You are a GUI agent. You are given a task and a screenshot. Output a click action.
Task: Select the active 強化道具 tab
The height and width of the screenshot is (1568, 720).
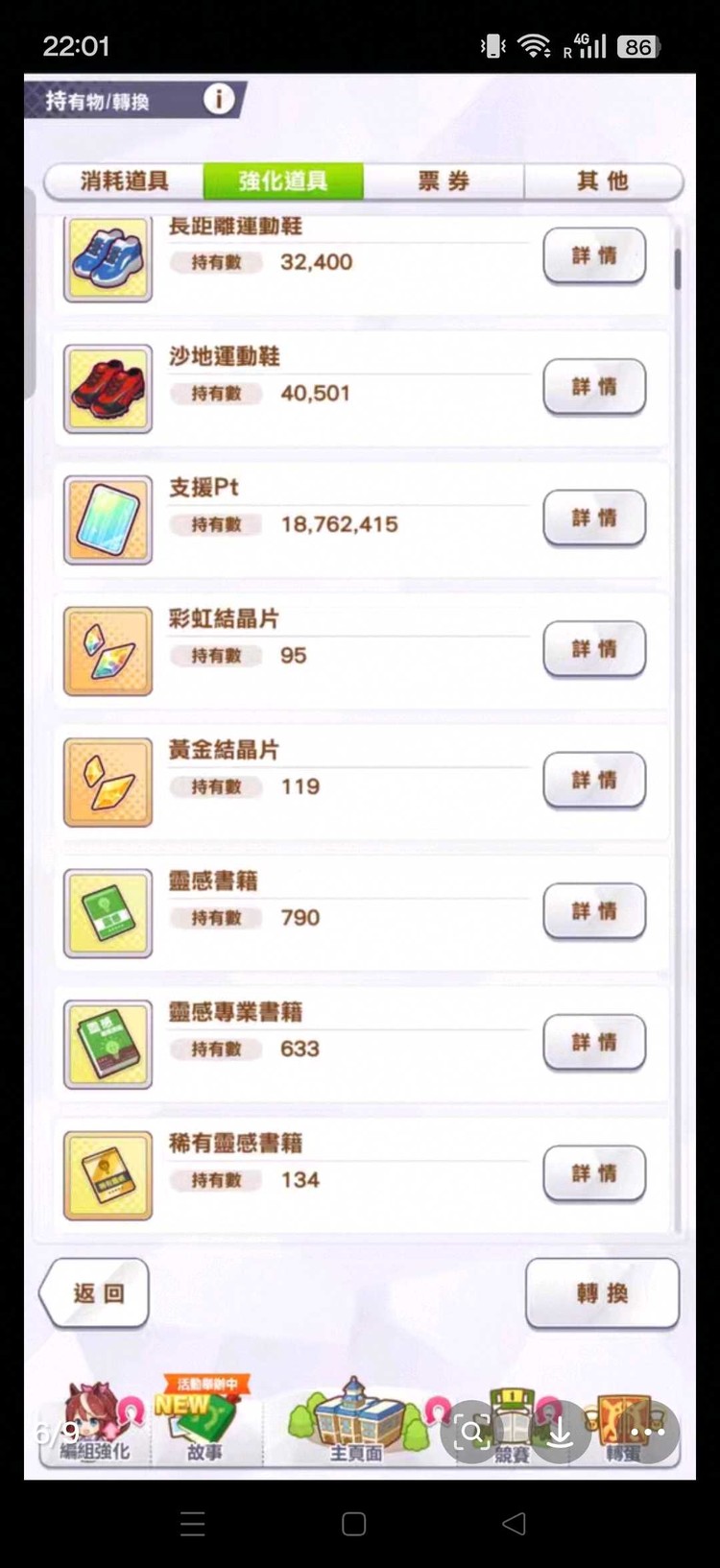tap(281, 182)
